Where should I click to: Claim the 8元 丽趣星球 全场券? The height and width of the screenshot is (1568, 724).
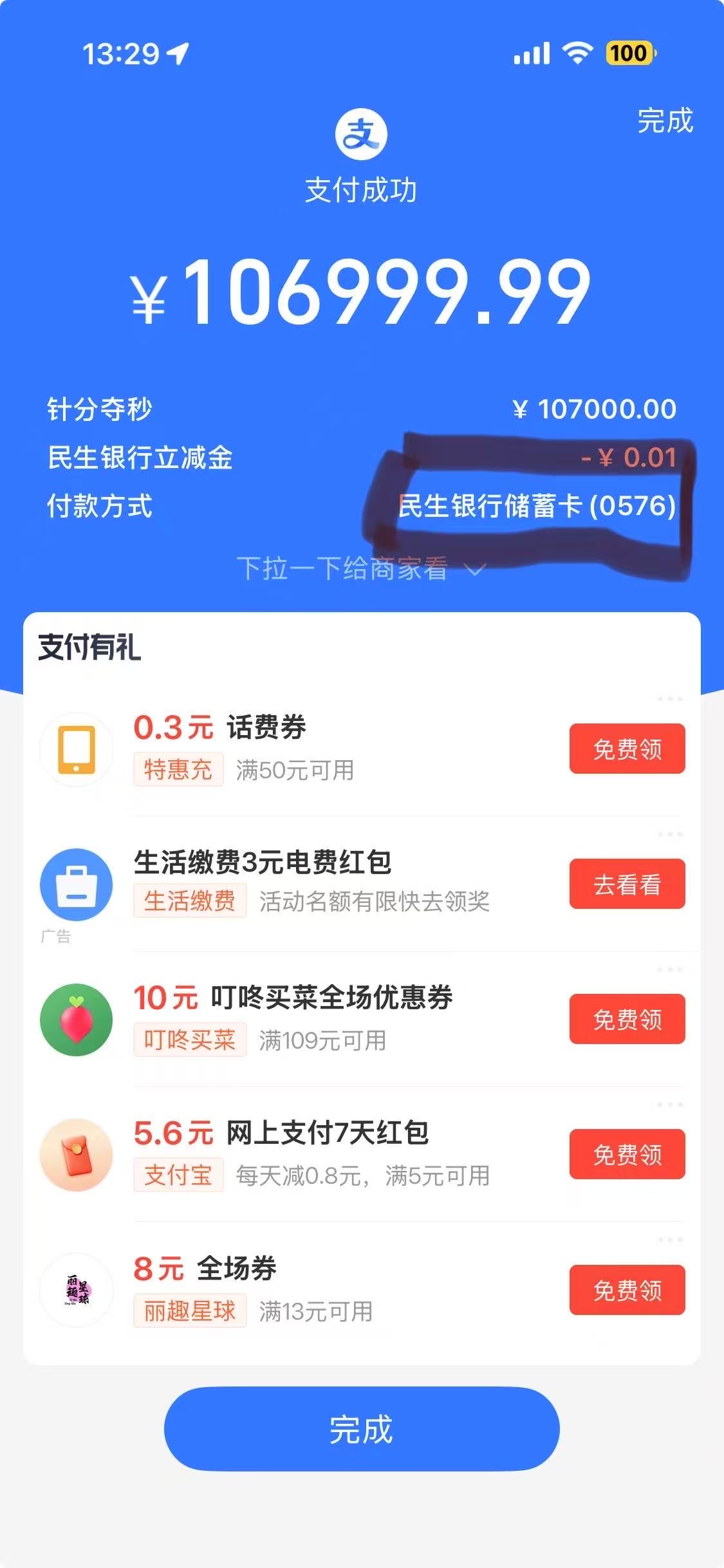click(x=627, y=1290)
